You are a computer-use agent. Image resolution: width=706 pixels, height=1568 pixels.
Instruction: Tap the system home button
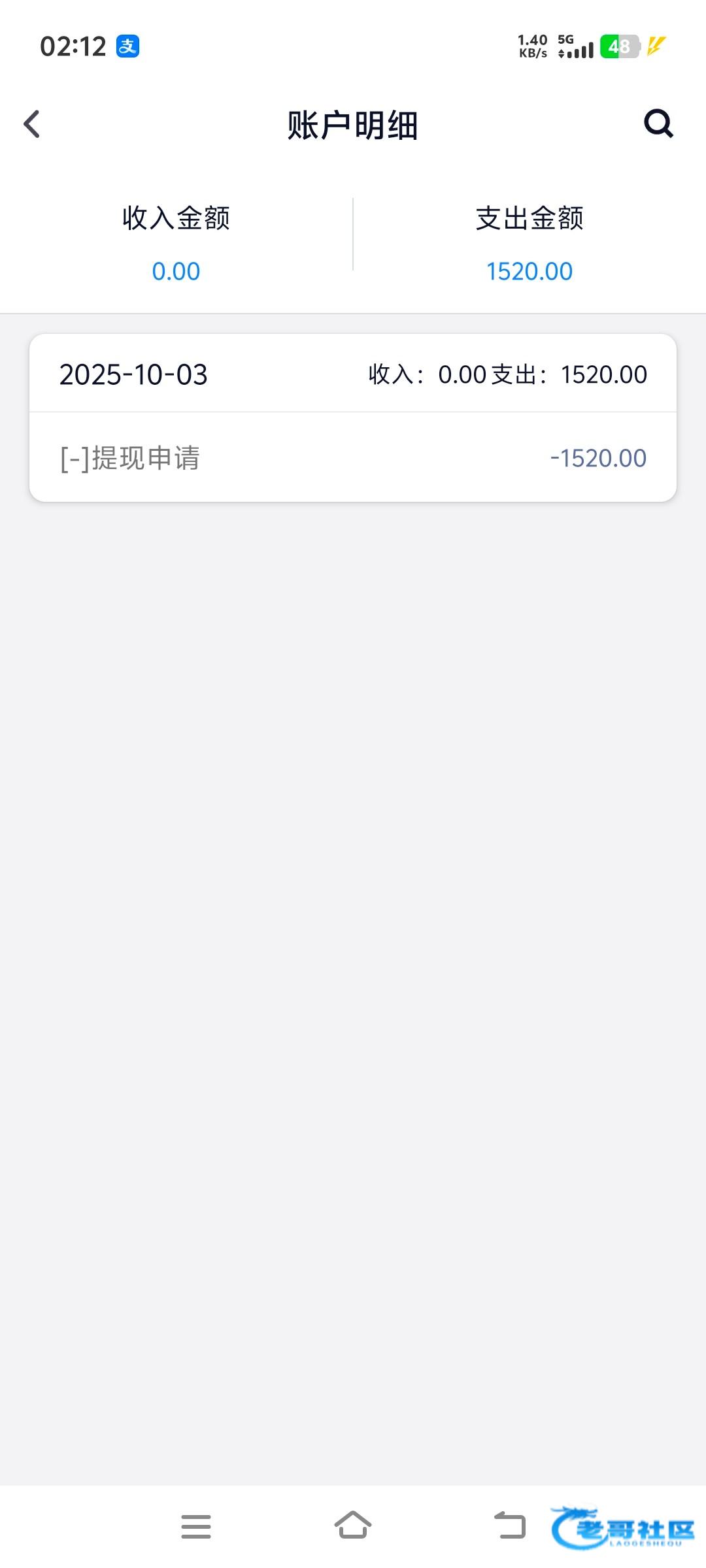[x=353, y=1526]
